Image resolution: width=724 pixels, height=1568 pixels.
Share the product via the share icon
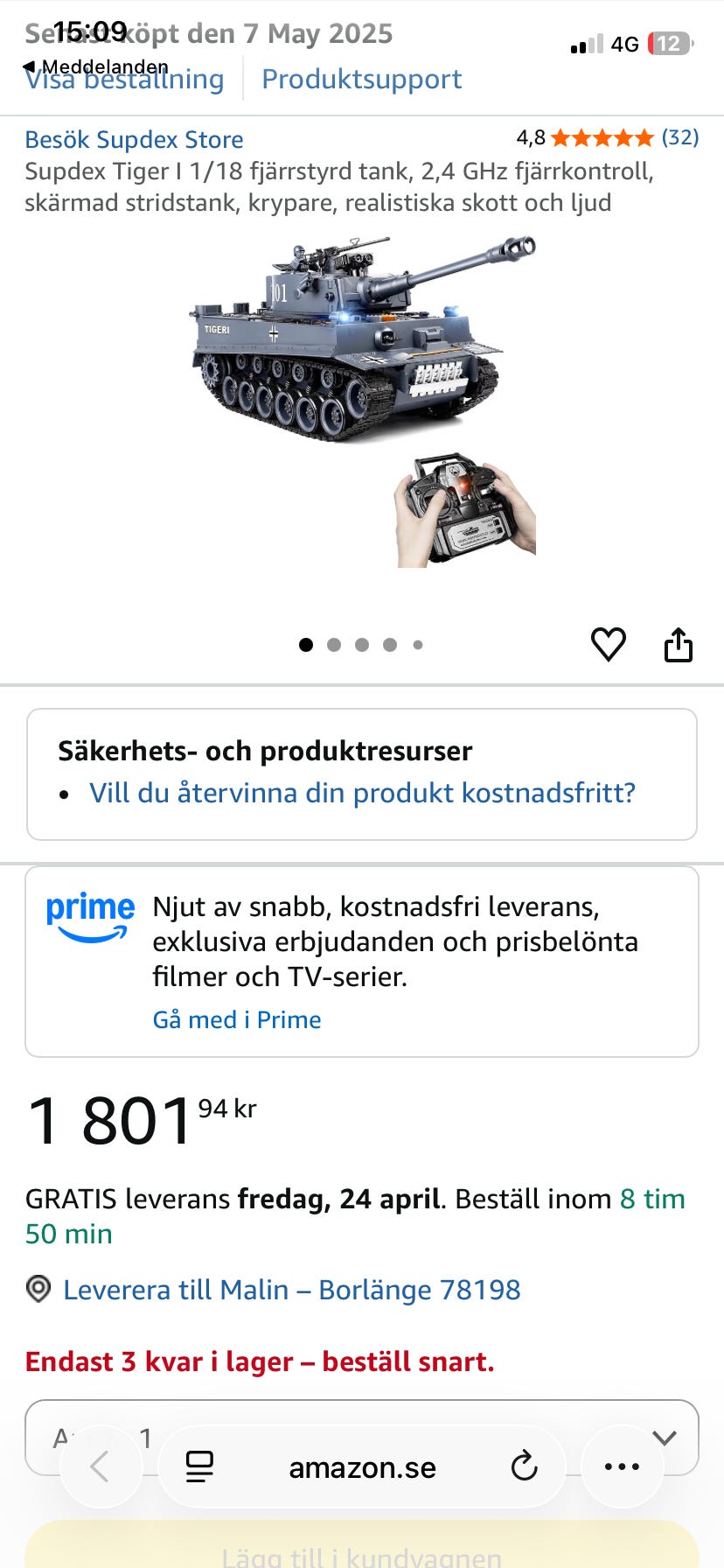[679, 644]
